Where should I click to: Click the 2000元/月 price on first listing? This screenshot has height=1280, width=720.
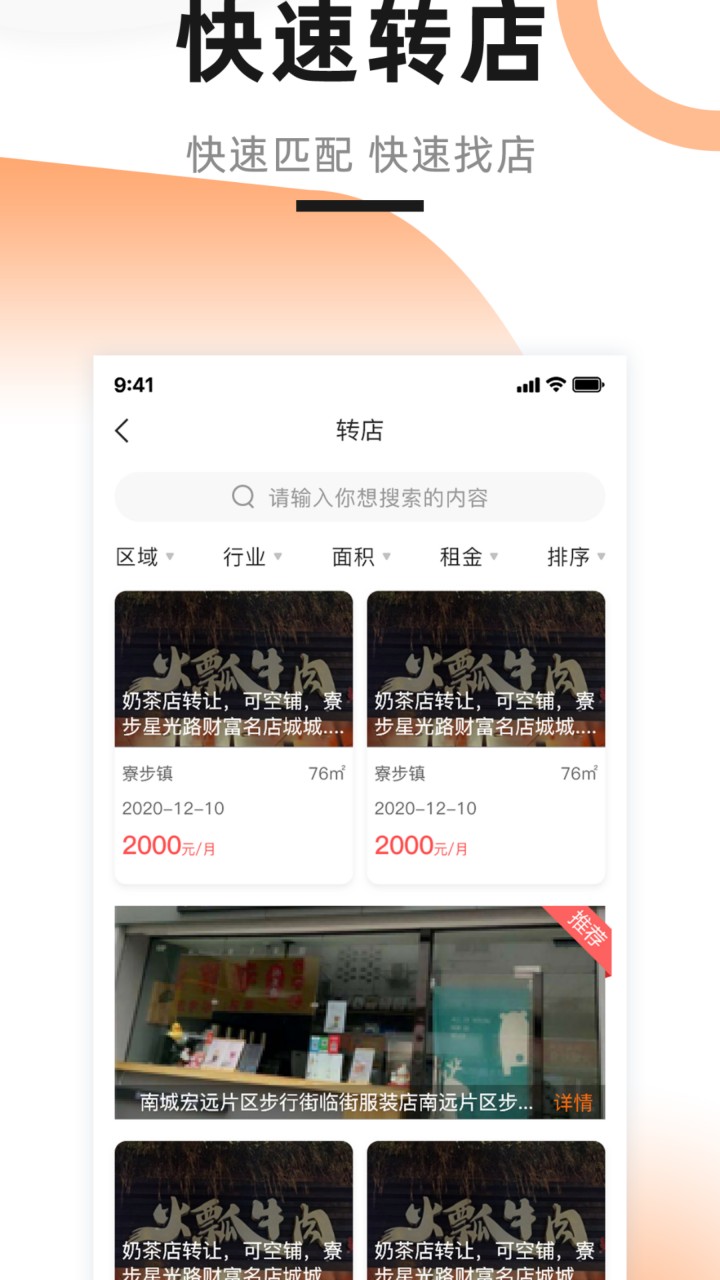pyautogui.click(x=150, y=845)
